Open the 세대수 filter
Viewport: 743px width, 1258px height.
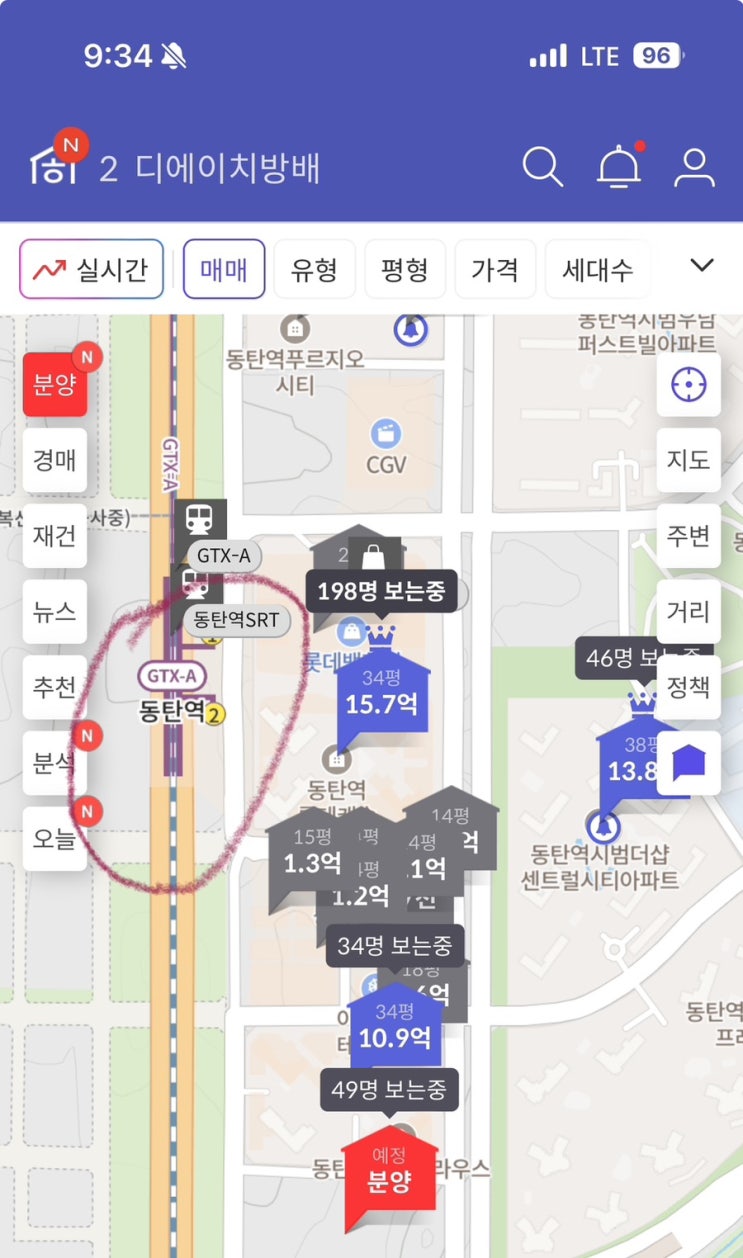point(597,269)
